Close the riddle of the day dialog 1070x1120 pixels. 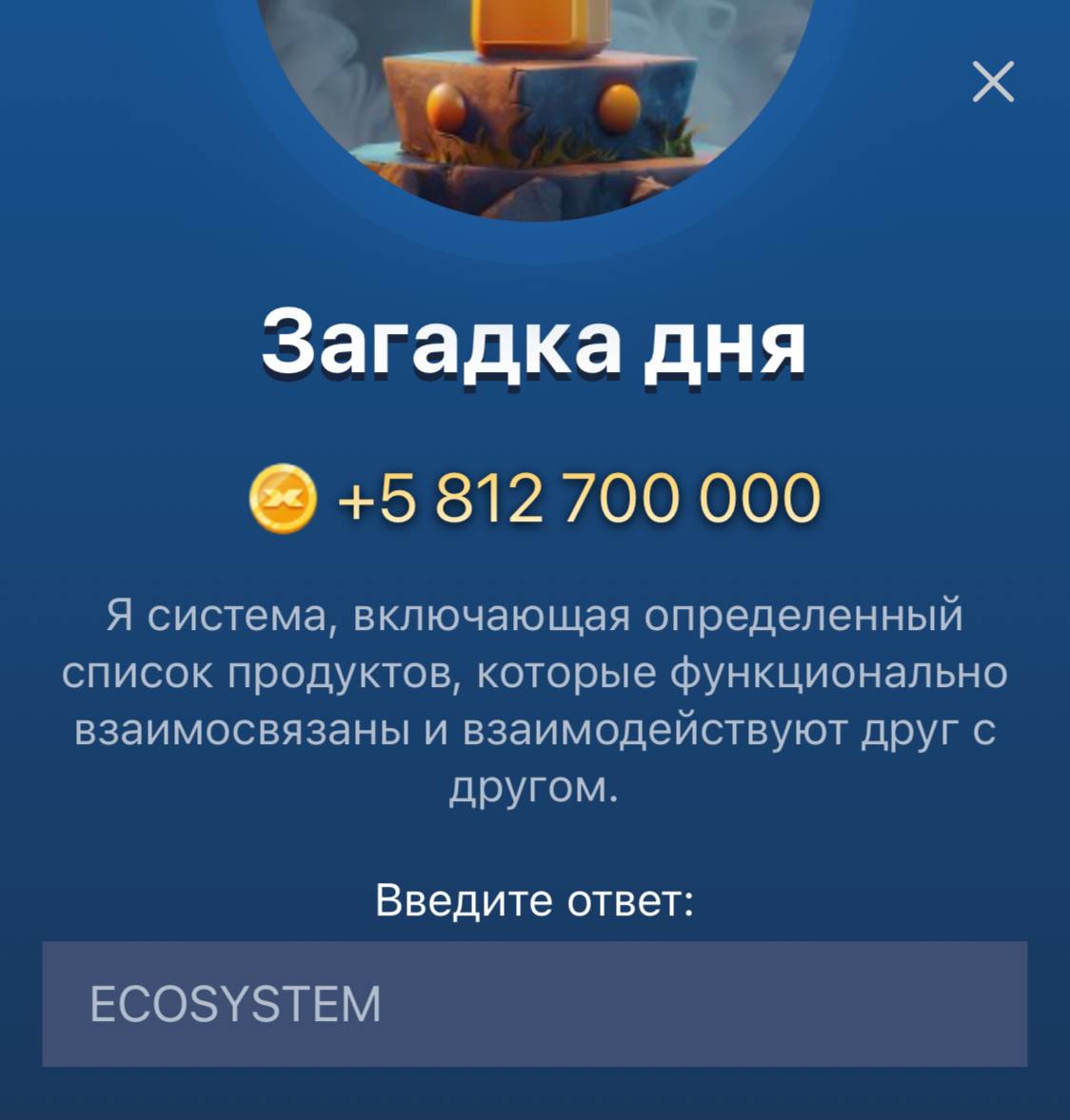point(993,81)
